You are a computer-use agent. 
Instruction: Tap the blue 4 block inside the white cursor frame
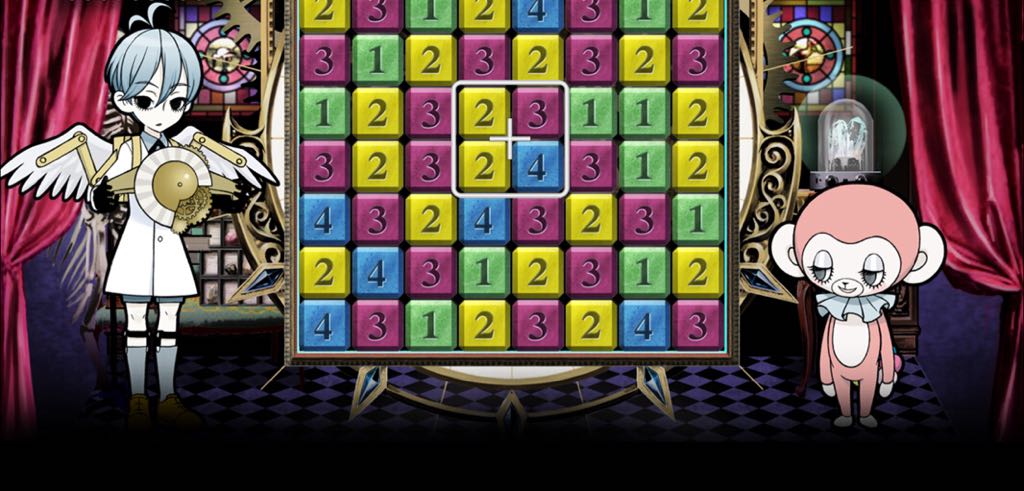[x=538, y=165]
